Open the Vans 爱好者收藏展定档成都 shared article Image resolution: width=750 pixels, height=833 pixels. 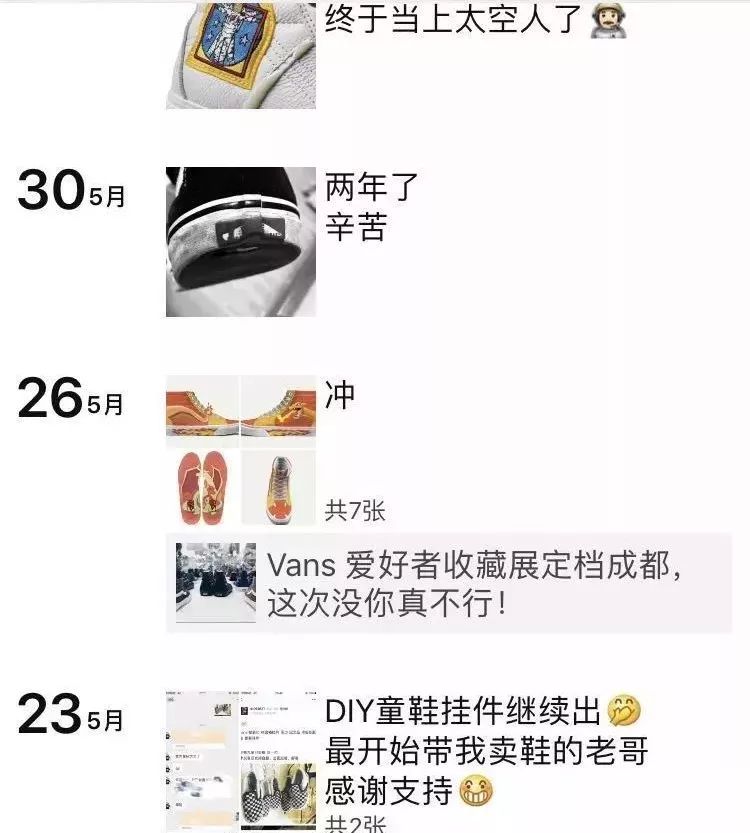click(x=480, y=580)
